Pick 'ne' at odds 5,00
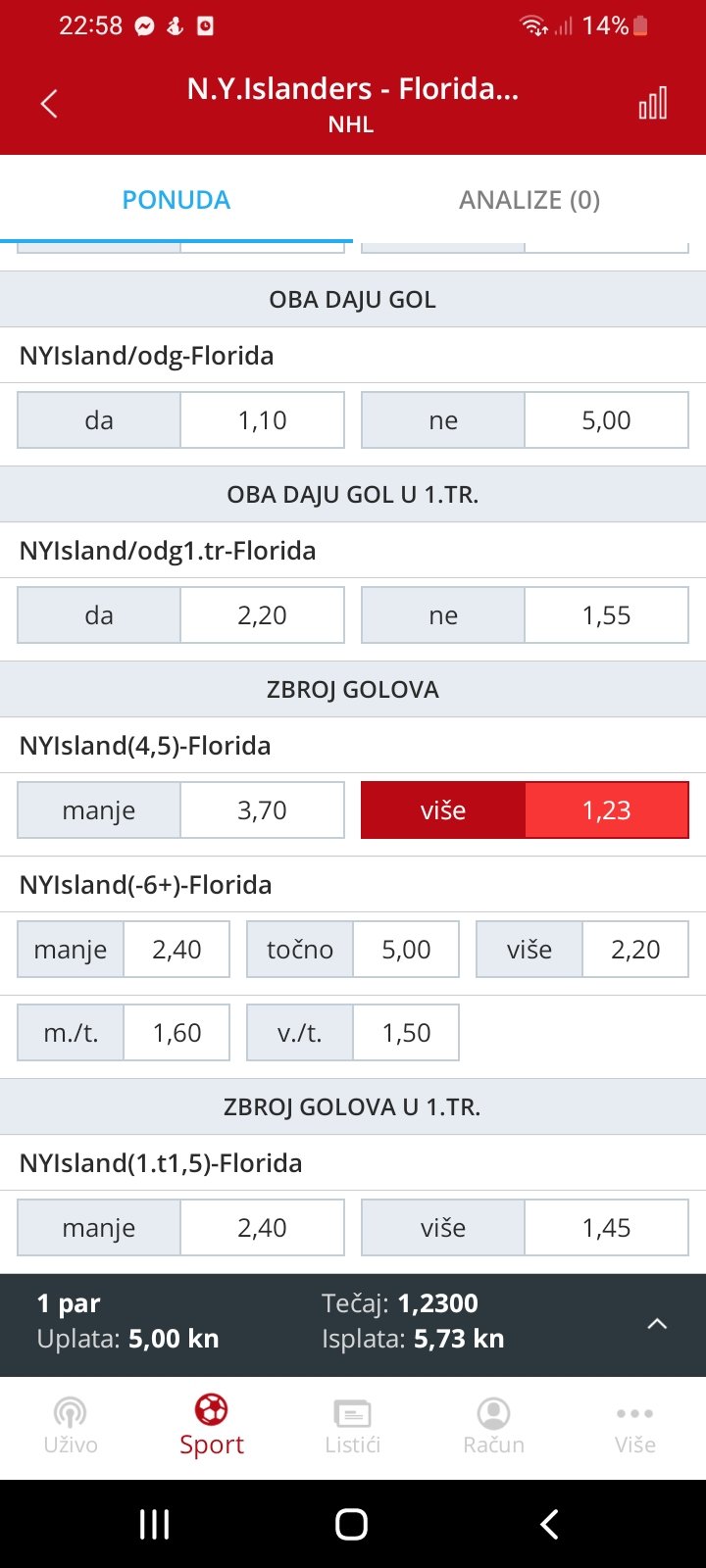Screen dimensions: 706x1568 [x=525, y=420]
